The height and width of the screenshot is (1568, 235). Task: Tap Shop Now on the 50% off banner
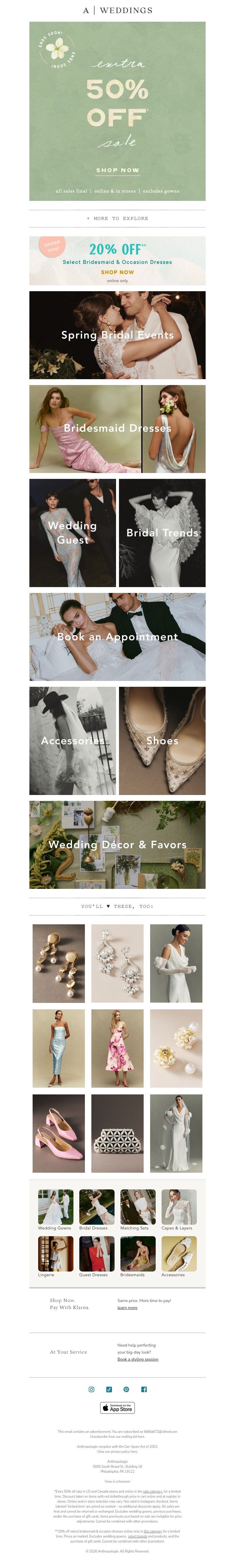117,170
